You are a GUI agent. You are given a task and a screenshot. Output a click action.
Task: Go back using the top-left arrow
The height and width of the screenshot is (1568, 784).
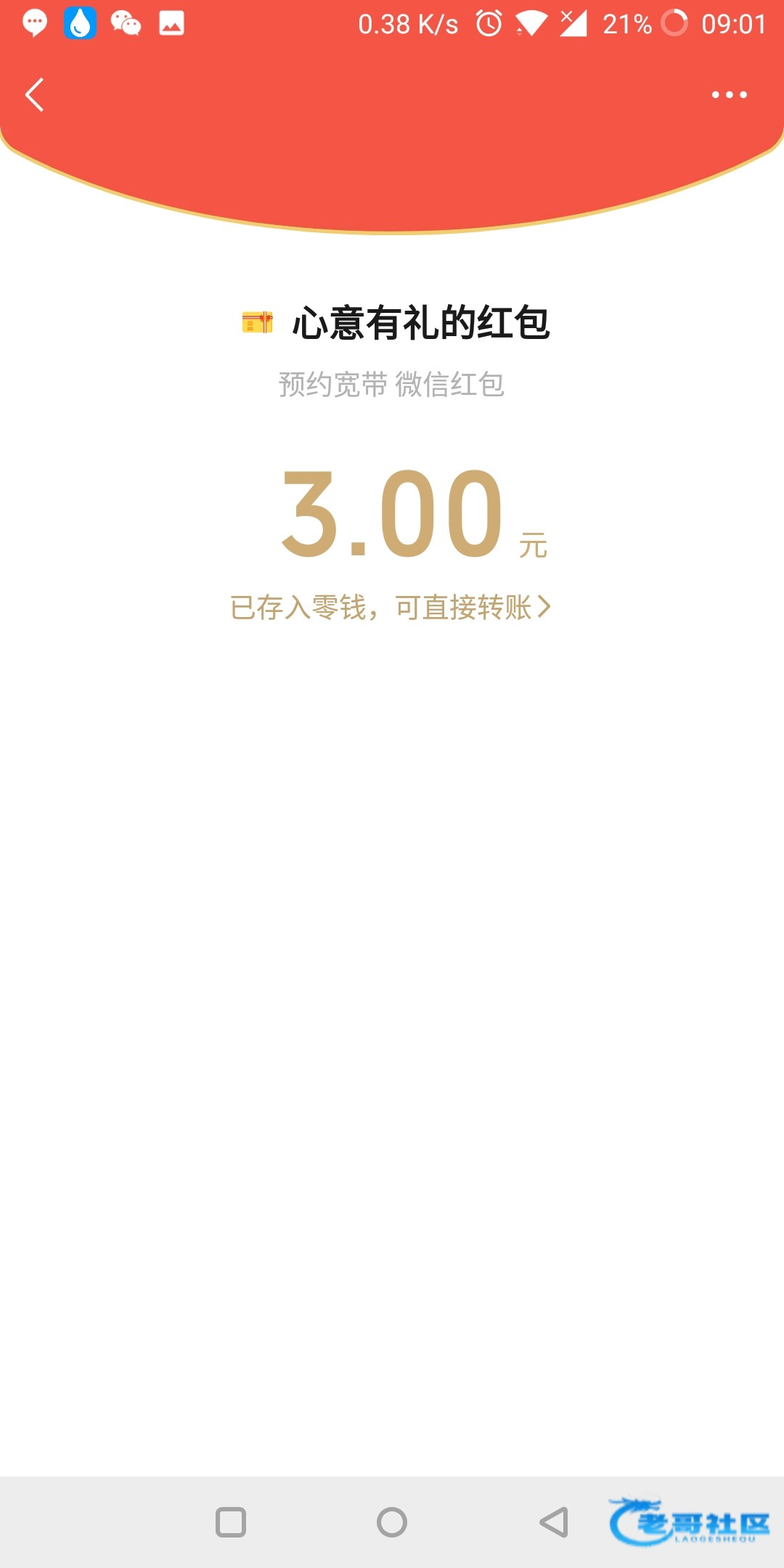[34, 95]
